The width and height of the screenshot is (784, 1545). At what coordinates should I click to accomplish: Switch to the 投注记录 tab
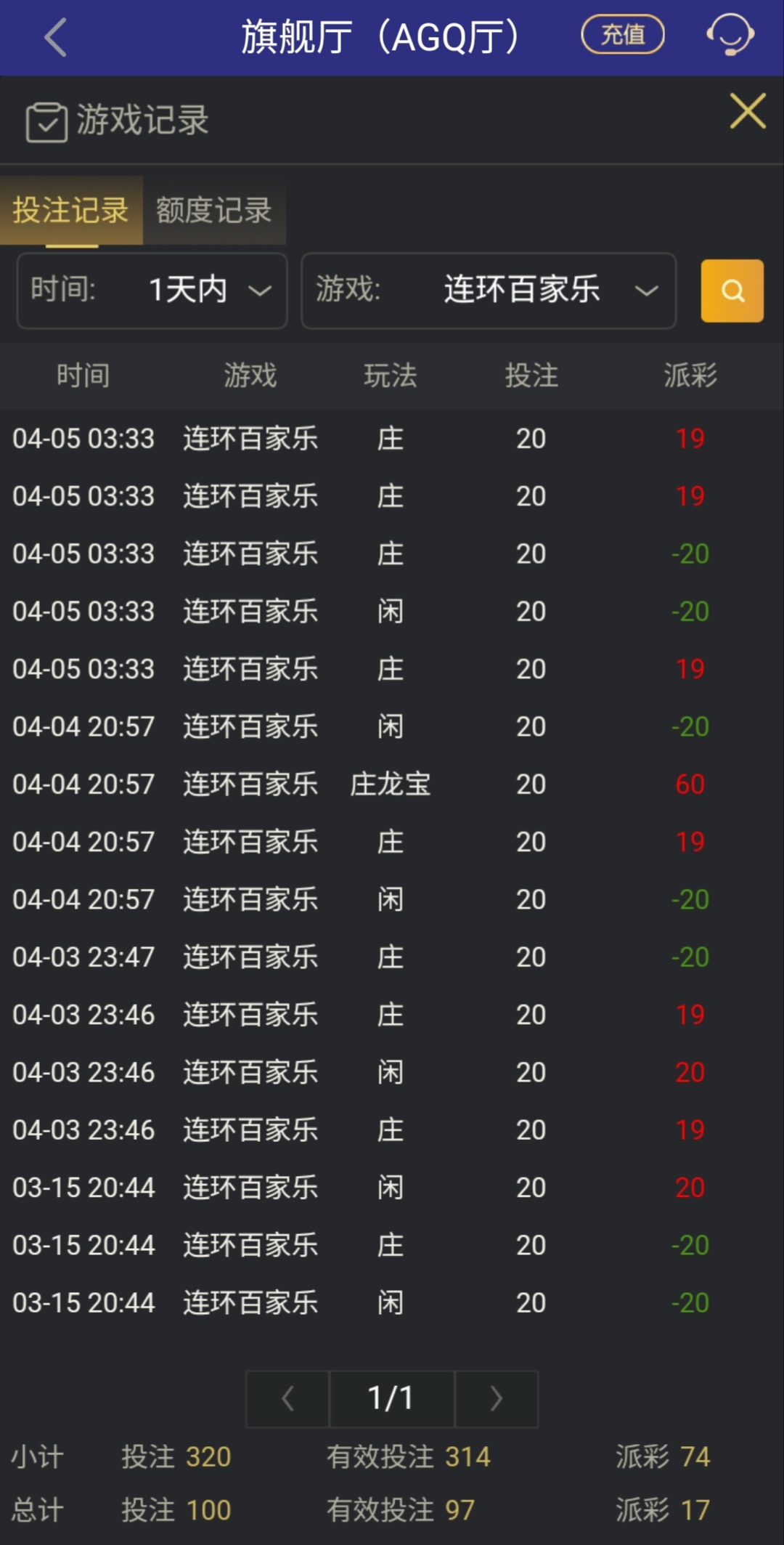click(x=71, y=211)
